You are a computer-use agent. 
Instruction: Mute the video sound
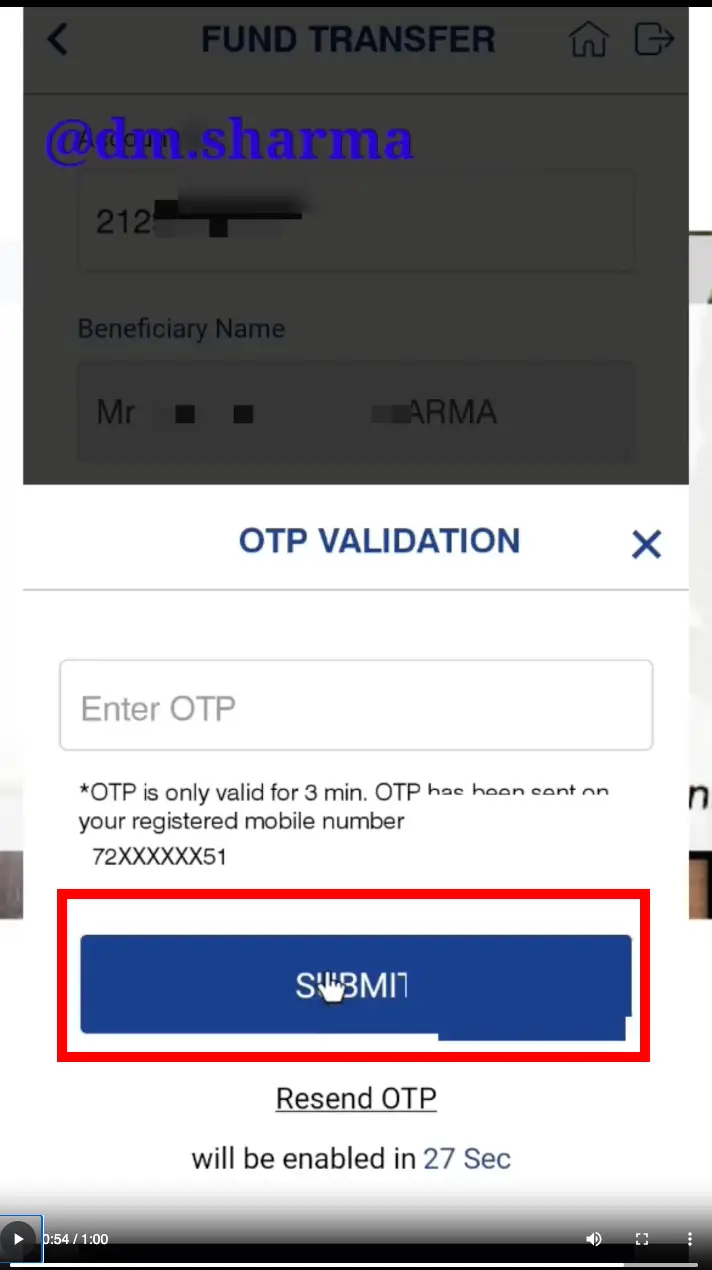pyautogui.click(x=594, y=1239)
